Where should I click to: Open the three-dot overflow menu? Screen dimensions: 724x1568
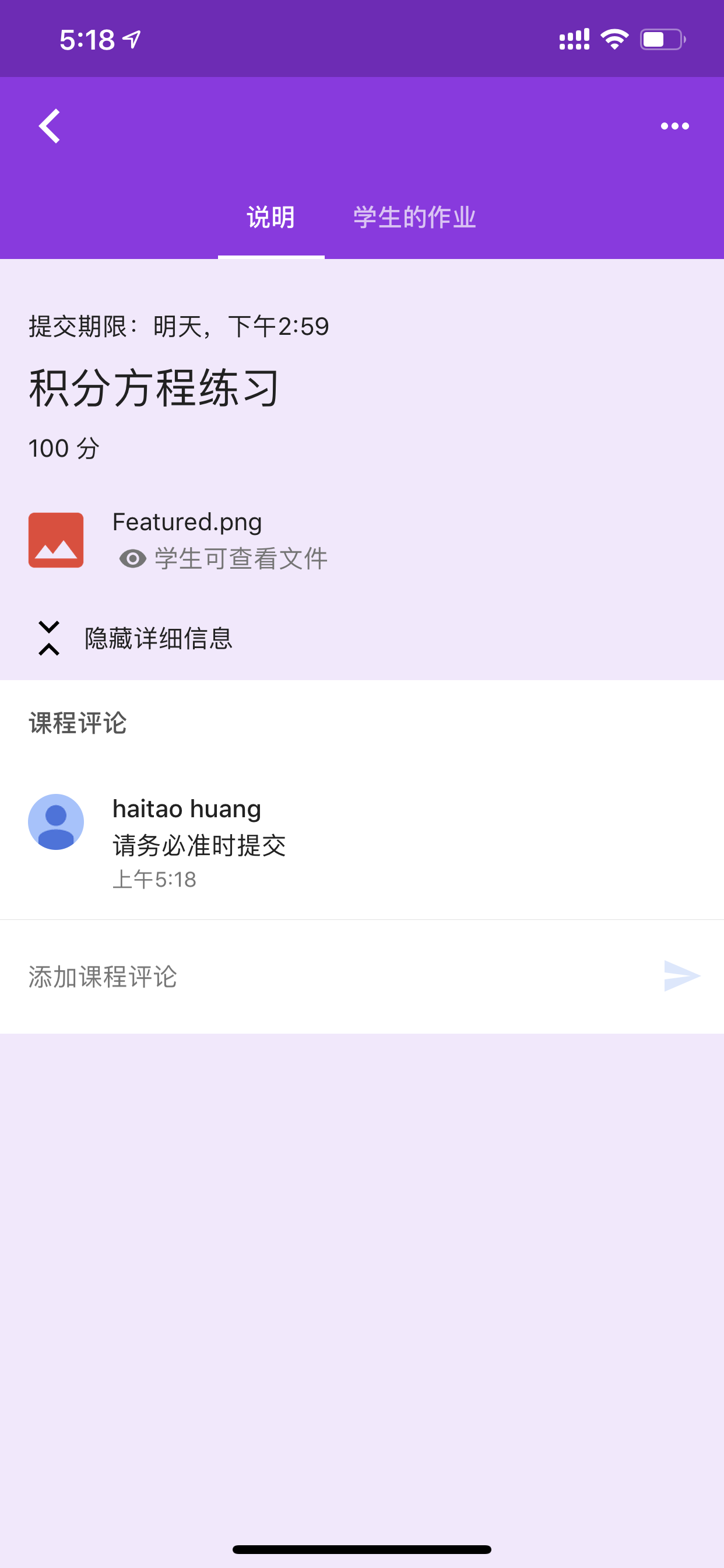[674, 126]
